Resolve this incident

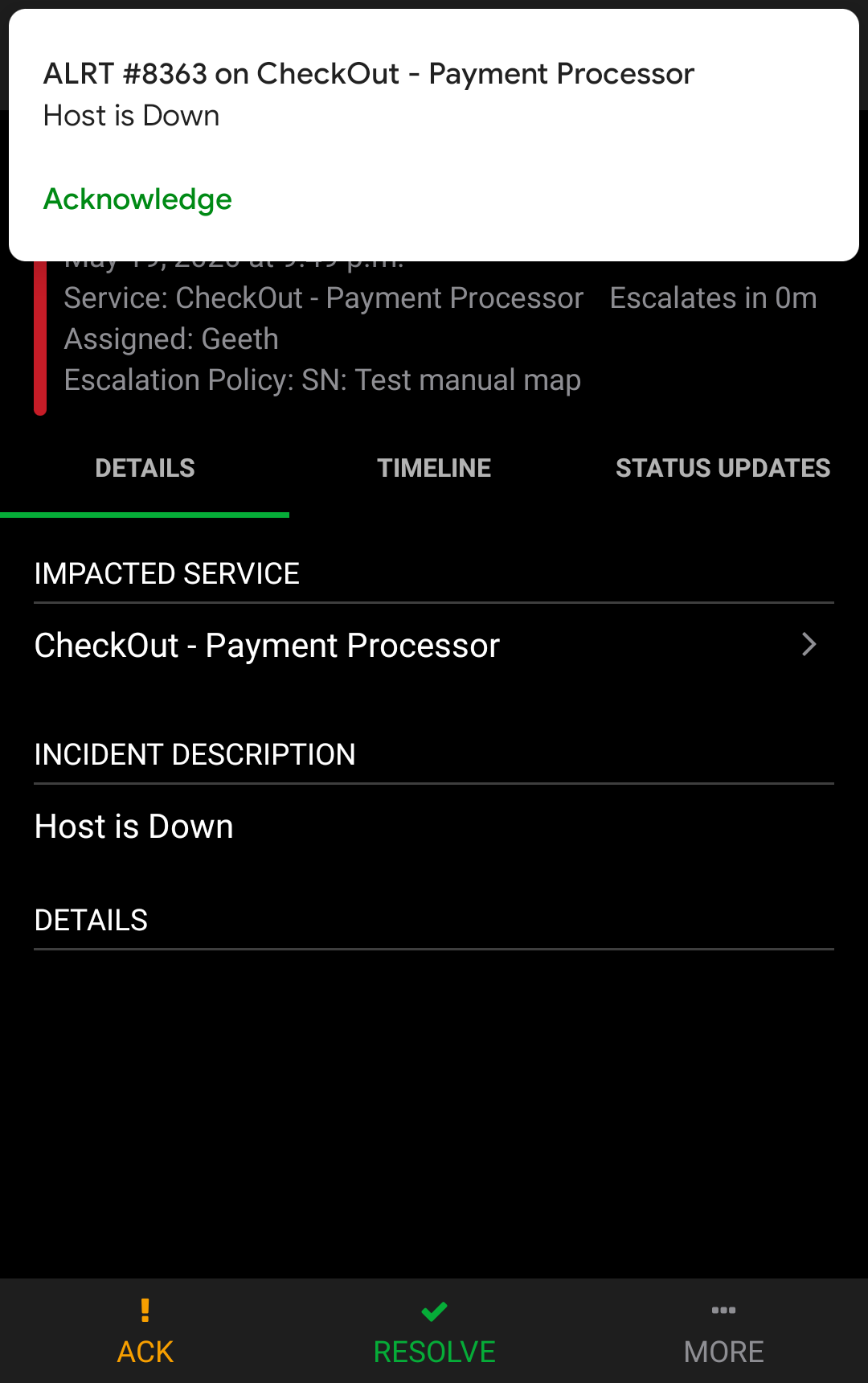434,1332
